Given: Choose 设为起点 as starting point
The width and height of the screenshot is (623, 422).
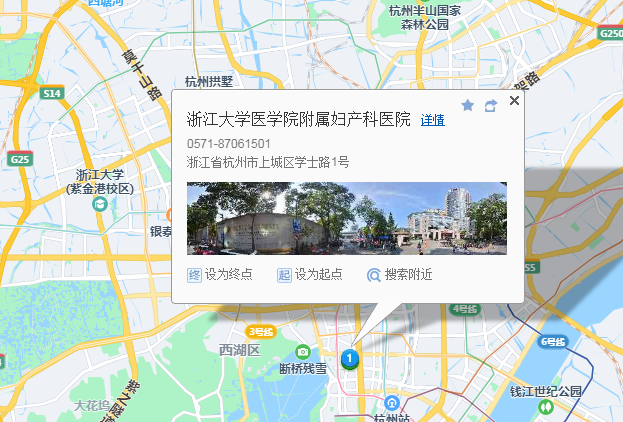Looking at the screenshot, I should [x=310, y=275].
